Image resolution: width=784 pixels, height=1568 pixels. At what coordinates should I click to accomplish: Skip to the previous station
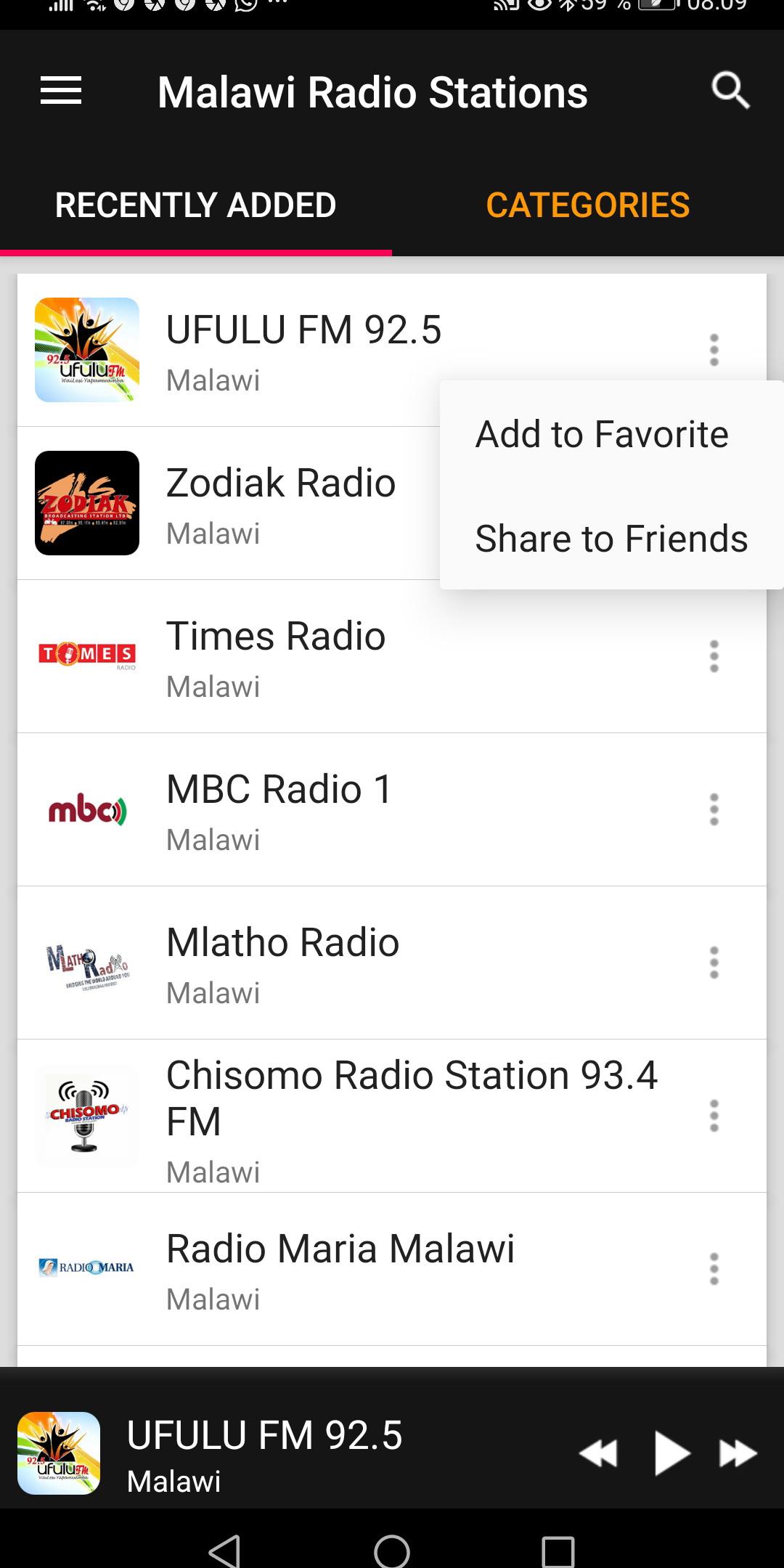click(x=598, y=1453)
